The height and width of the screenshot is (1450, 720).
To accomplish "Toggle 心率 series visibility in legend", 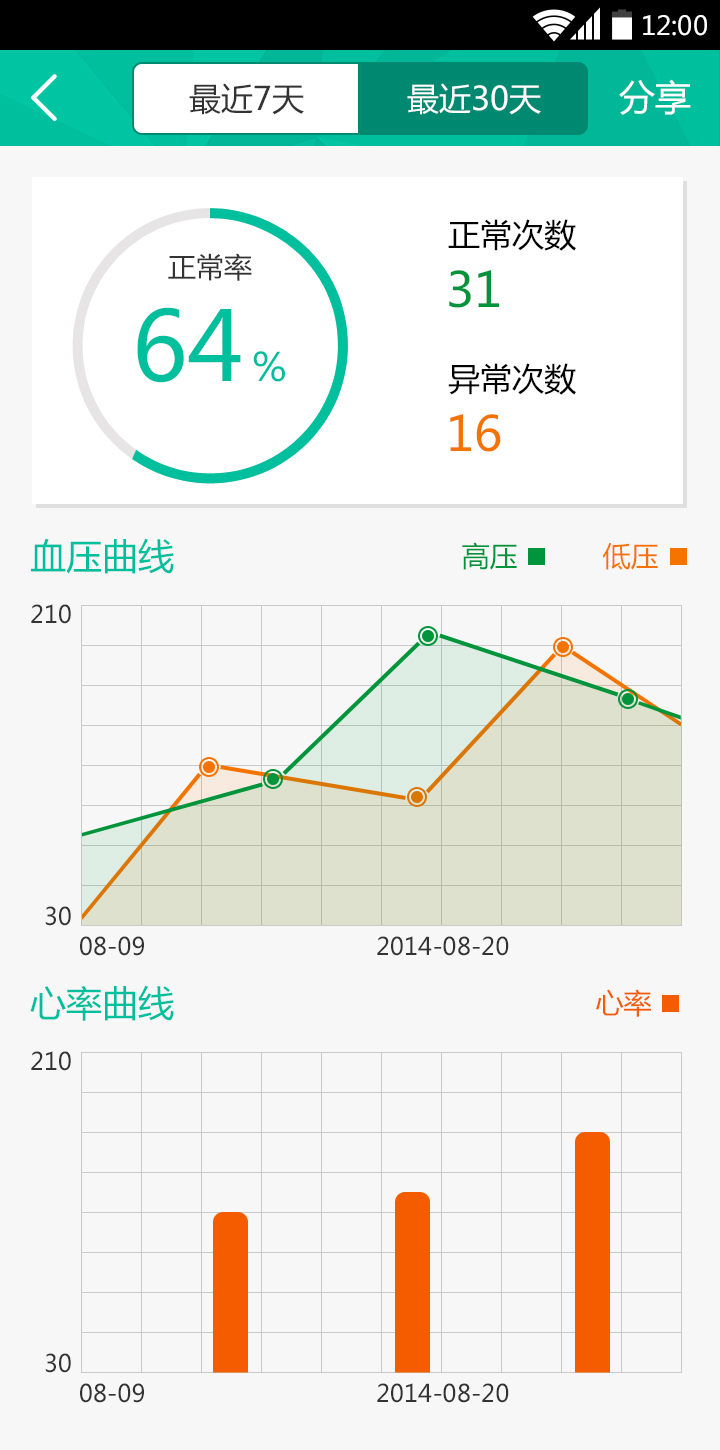I will tap(670, 1003).
